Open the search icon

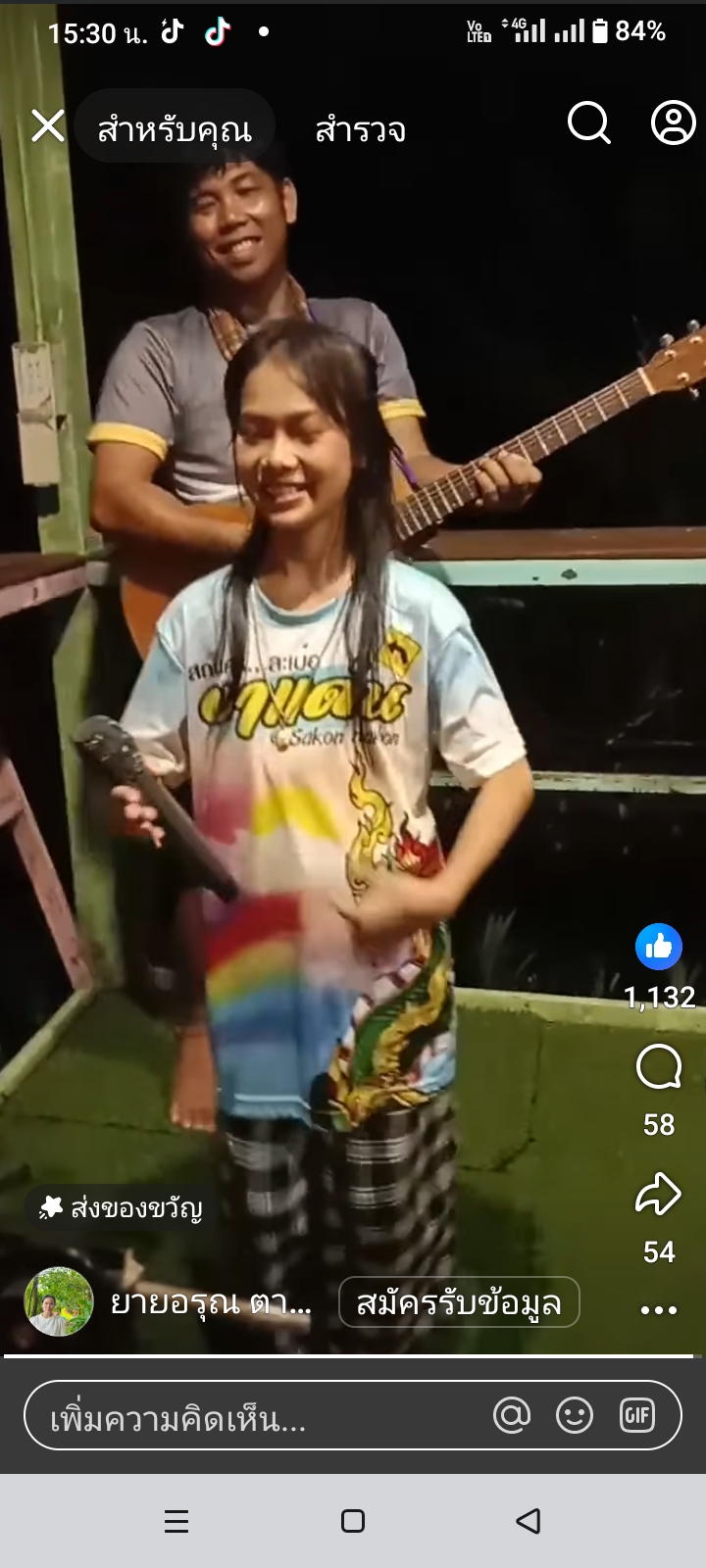coord(589,124)
